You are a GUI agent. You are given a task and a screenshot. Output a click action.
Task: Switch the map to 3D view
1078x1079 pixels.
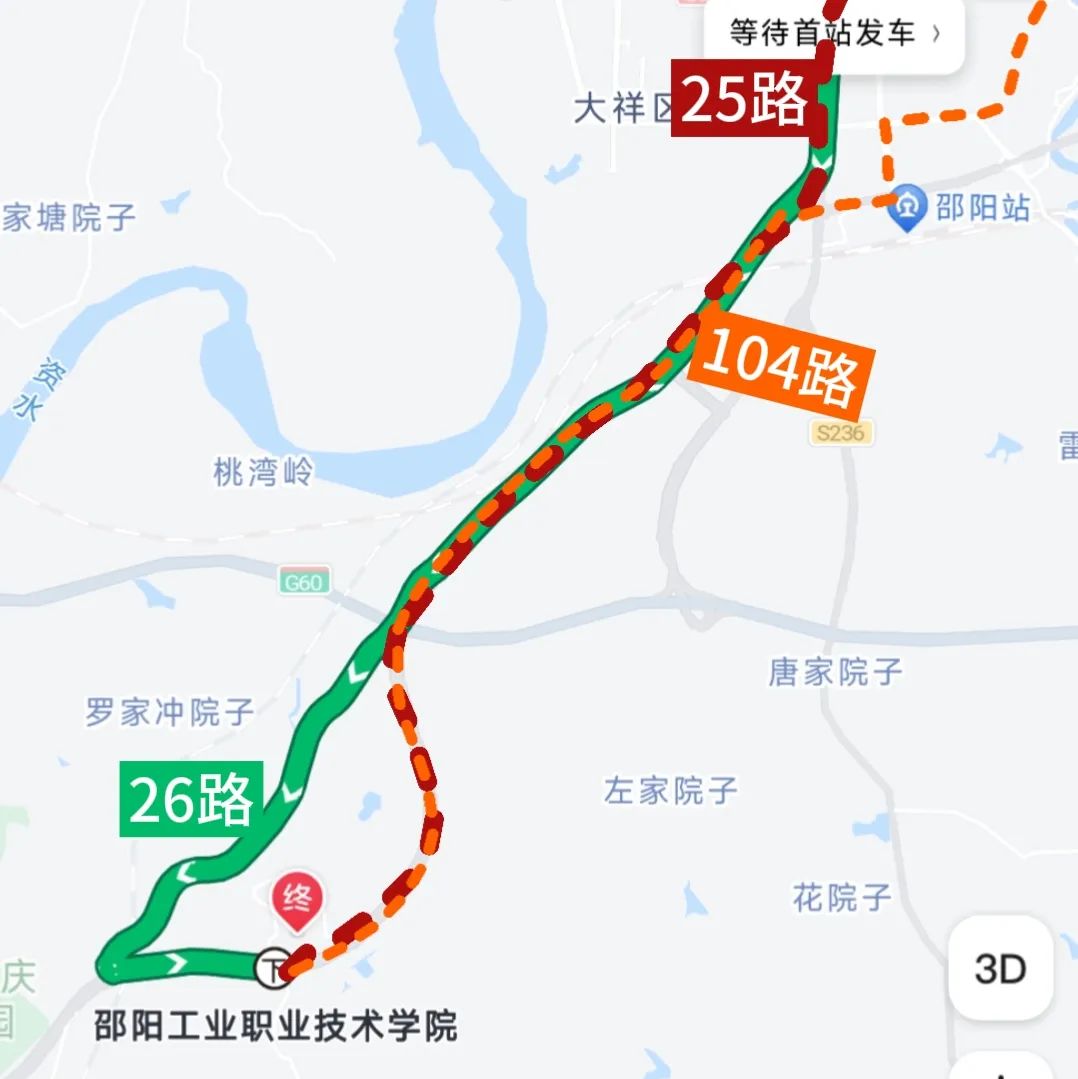pyautogui.click(x=1000, y=968)
